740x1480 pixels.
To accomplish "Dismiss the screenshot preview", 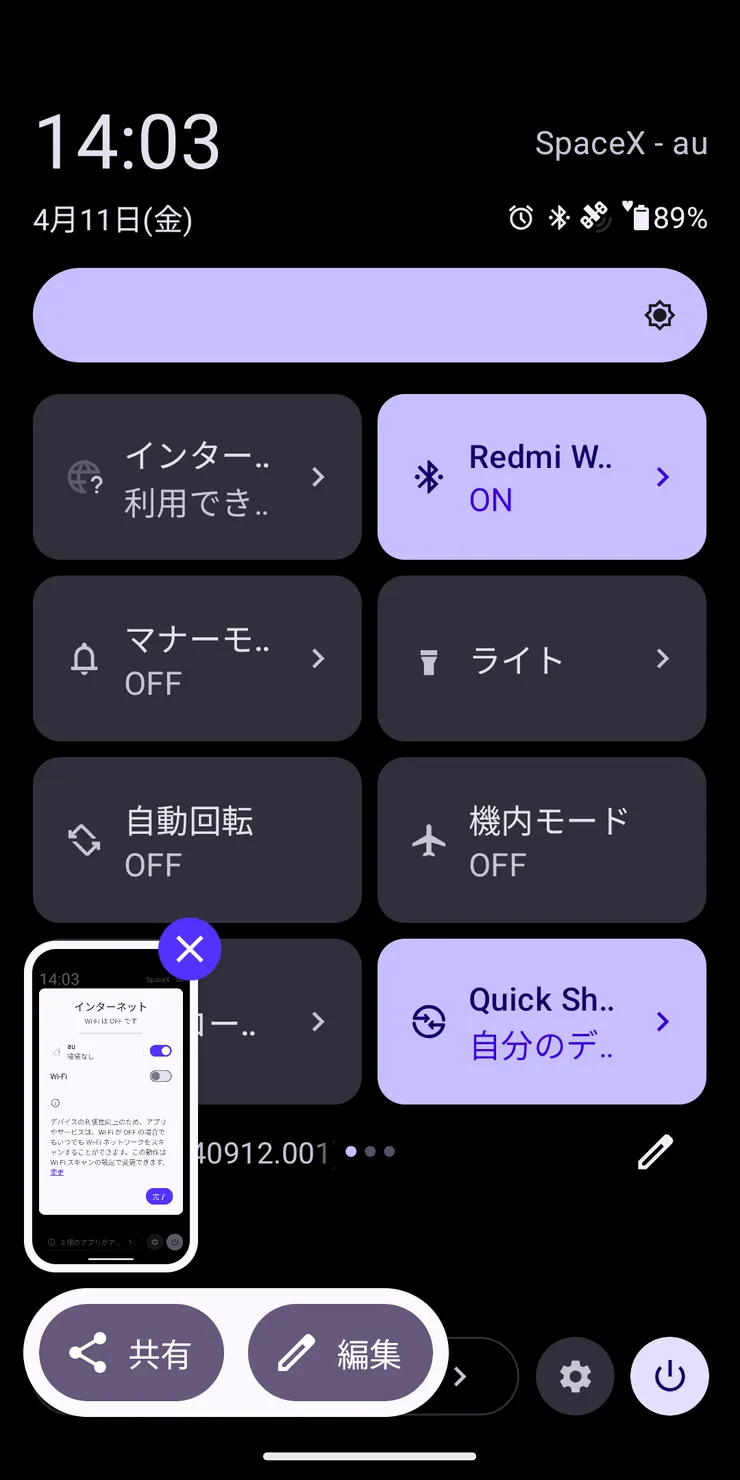I will [189, 948].
